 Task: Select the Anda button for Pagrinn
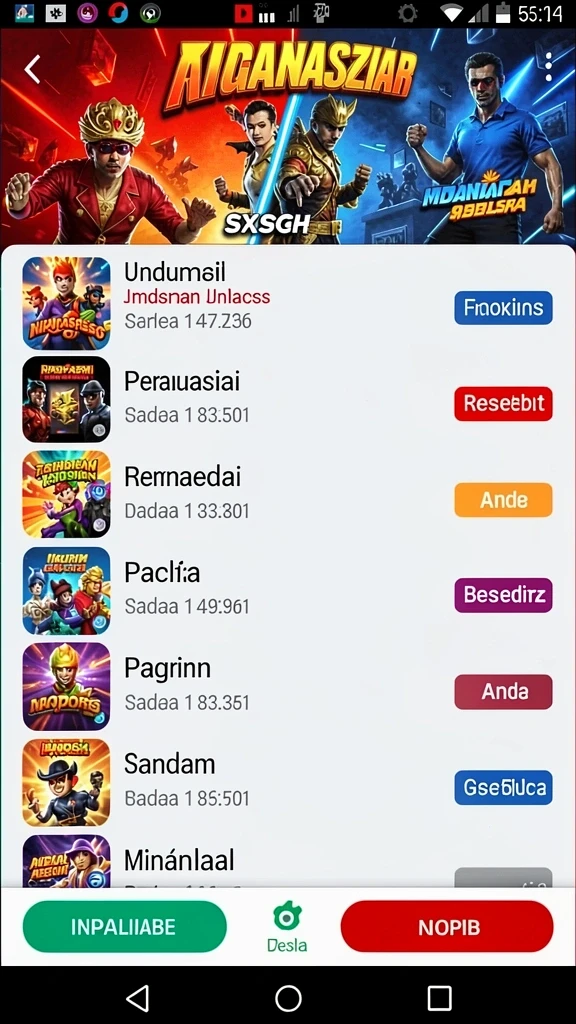503,692
